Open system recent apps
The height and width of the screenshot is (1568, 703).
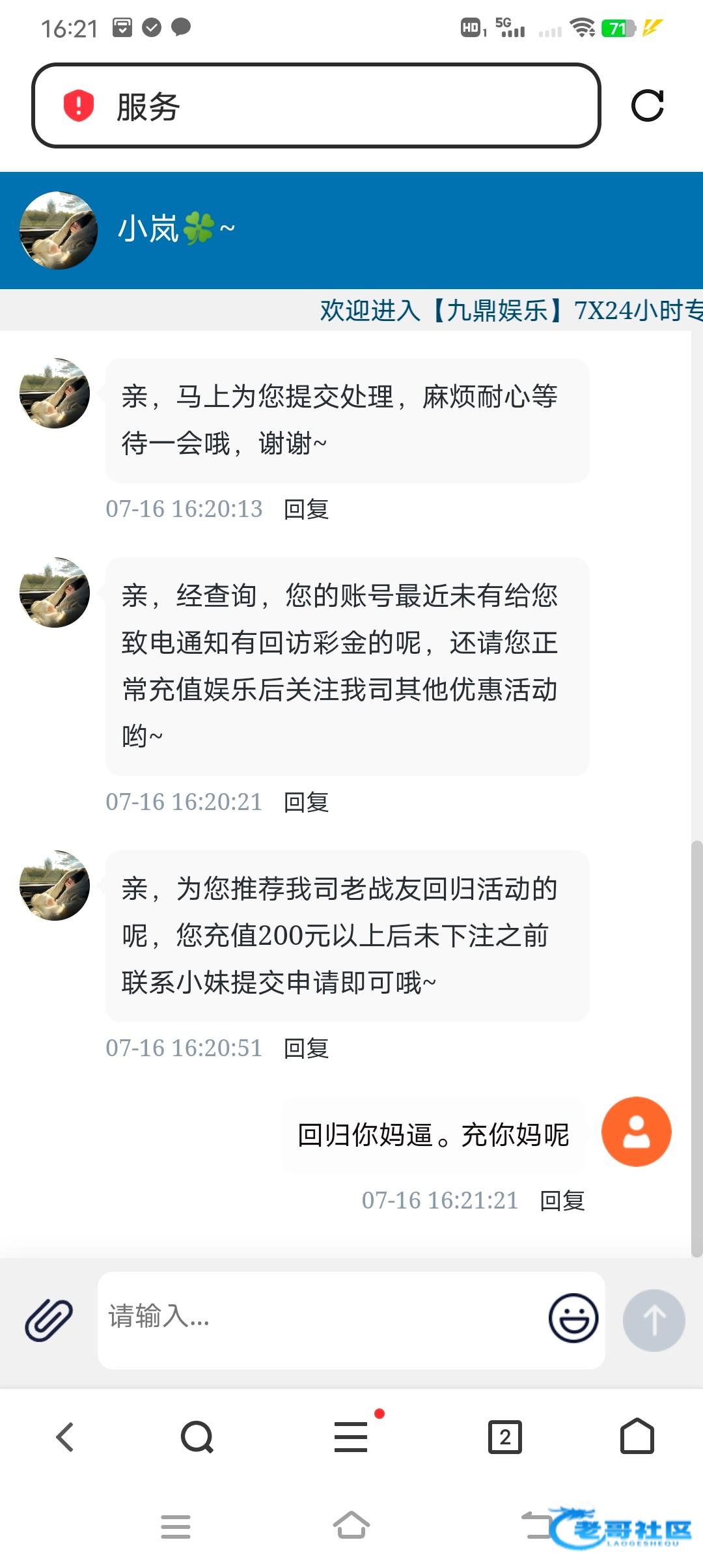tap(176, 1526)
